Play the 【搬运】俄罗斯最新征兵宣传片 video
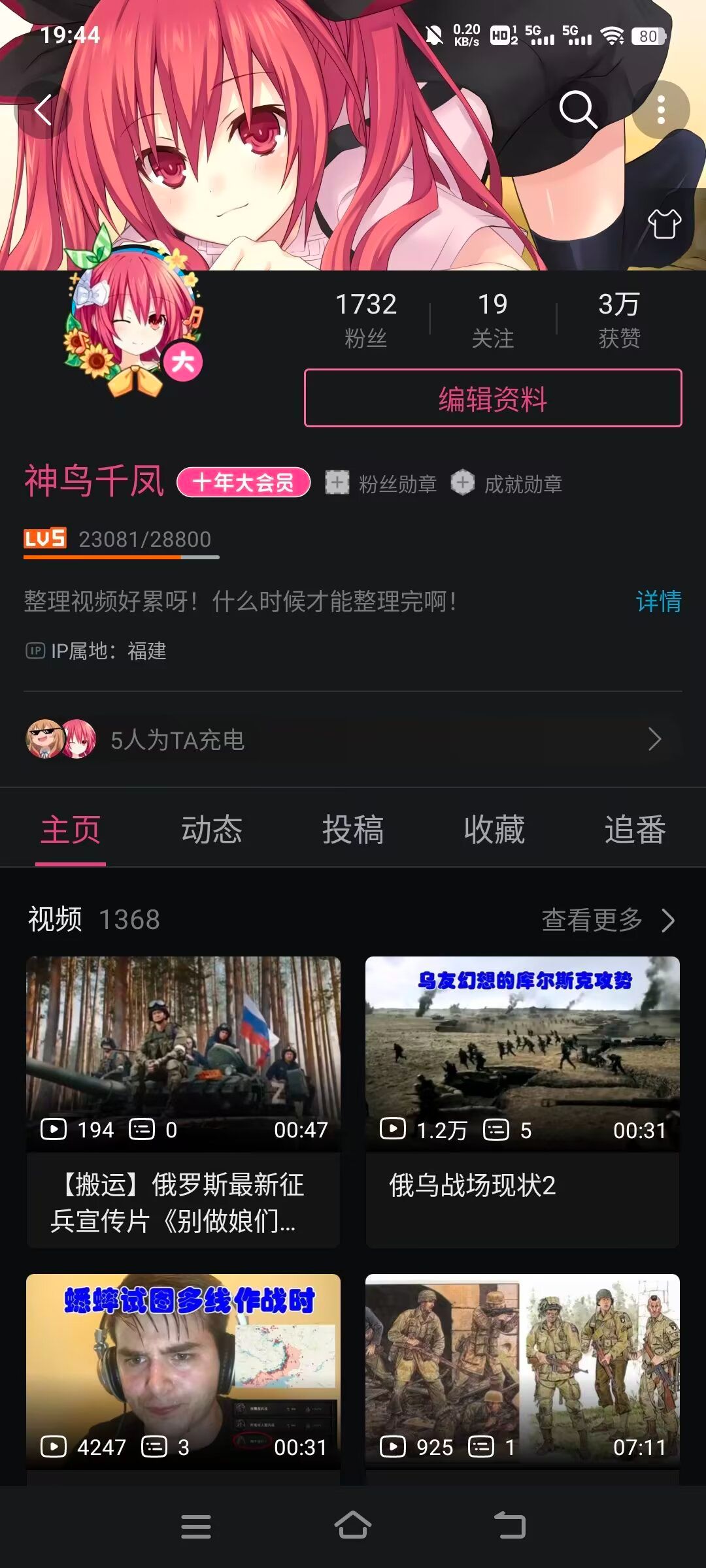 (183, 1102)
